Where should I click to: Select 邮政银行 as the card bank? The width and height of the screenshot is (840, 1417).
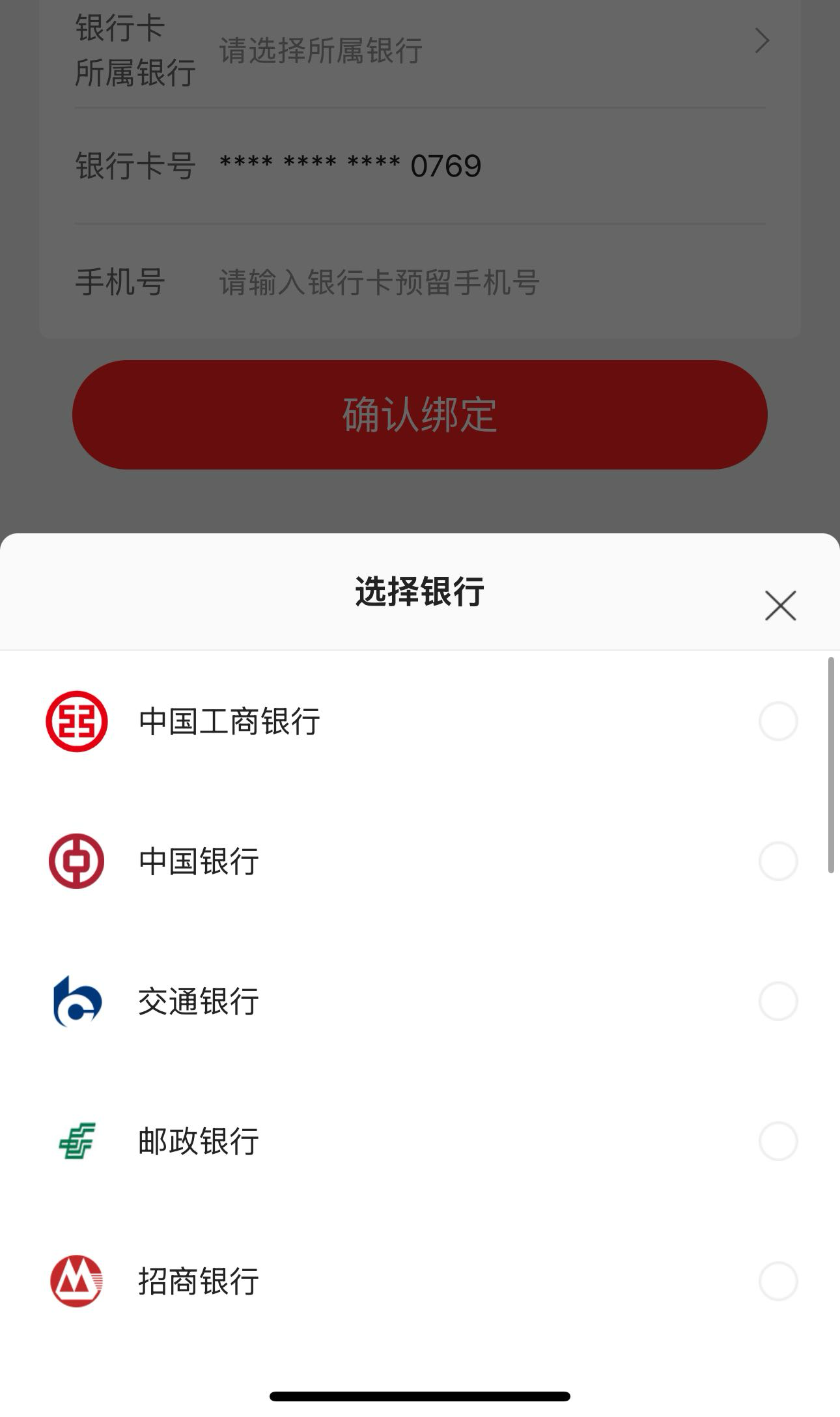777,1141
